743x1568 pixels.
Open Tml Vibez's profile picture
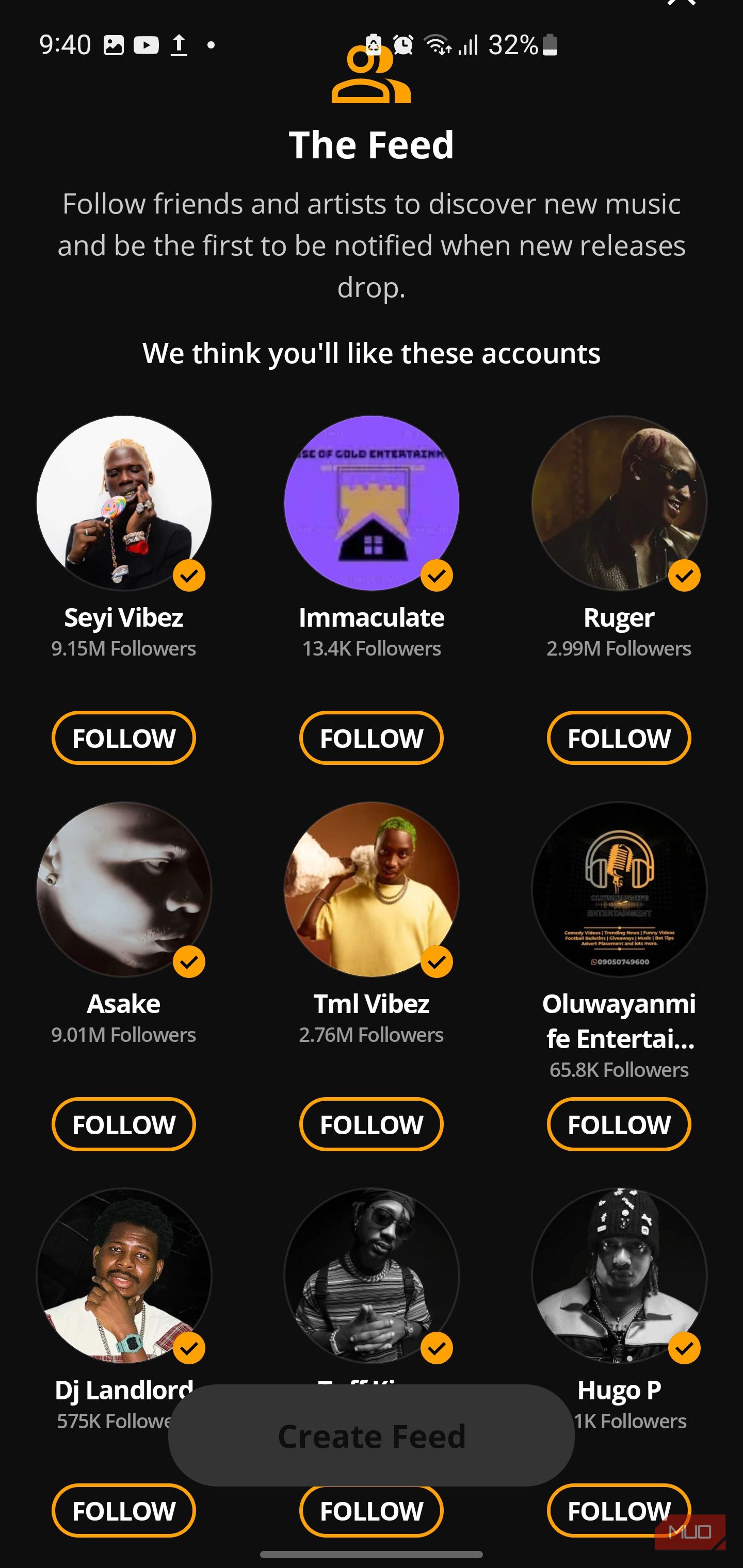point(372,889)
